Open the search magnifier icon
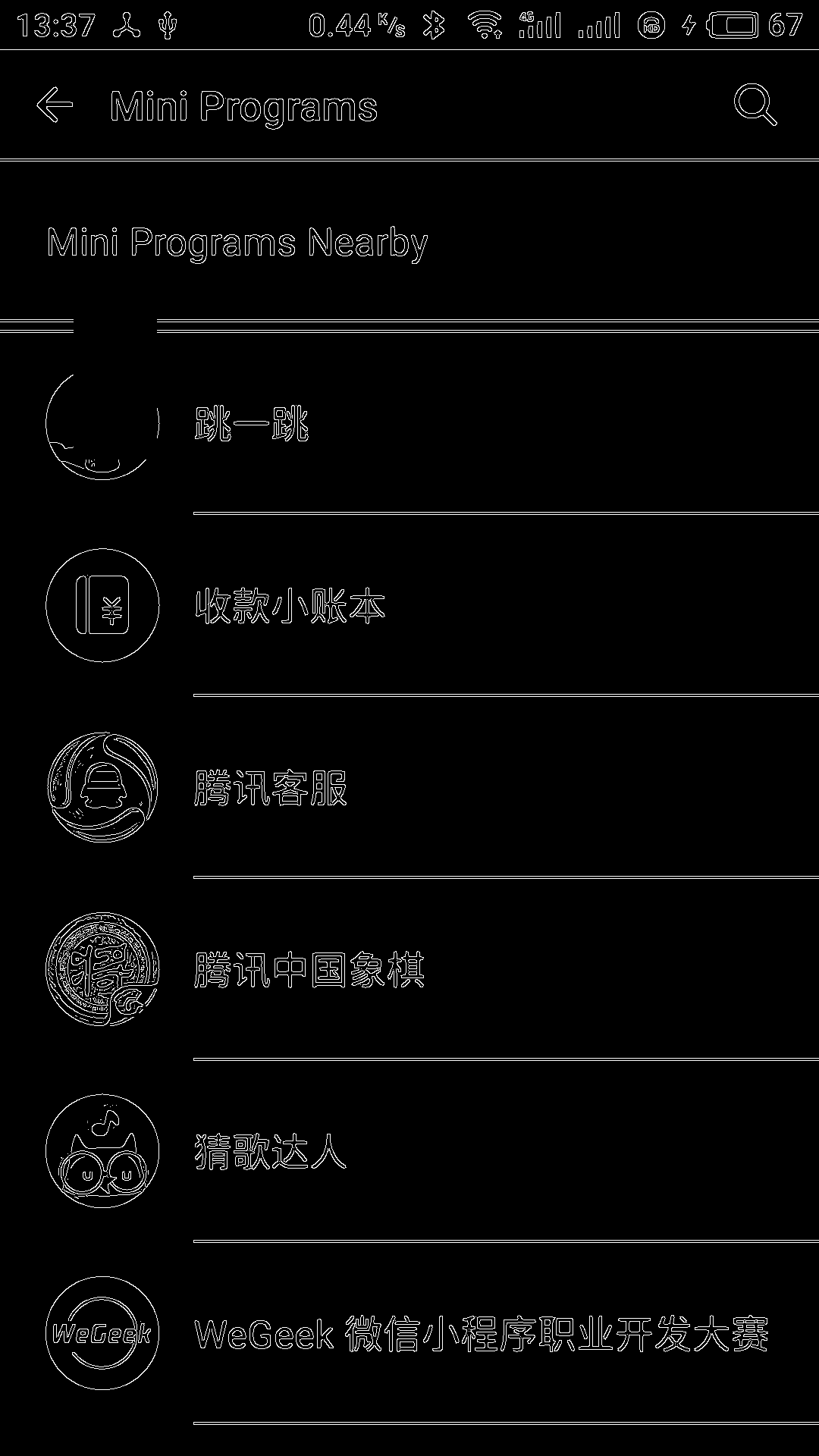Image resolution: width=819 pixels, height=1456 pixels. [x=755, y=105]
